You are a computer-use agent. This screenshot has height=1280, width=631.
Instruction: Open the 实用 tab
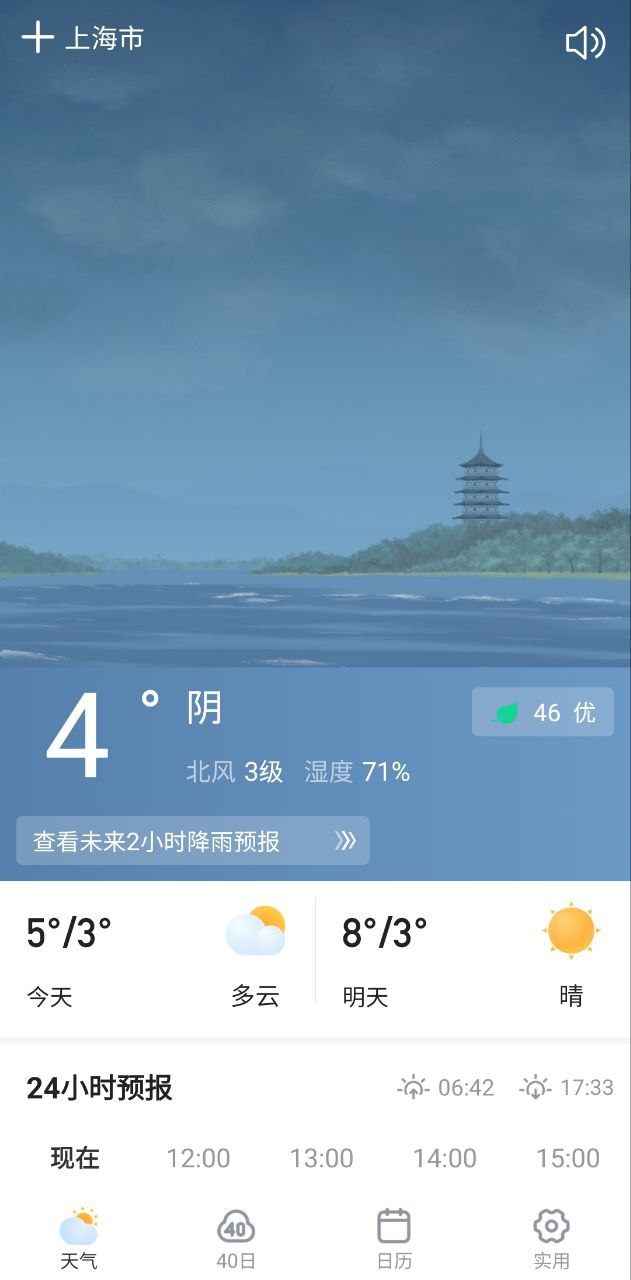(x=551, y=1238)
